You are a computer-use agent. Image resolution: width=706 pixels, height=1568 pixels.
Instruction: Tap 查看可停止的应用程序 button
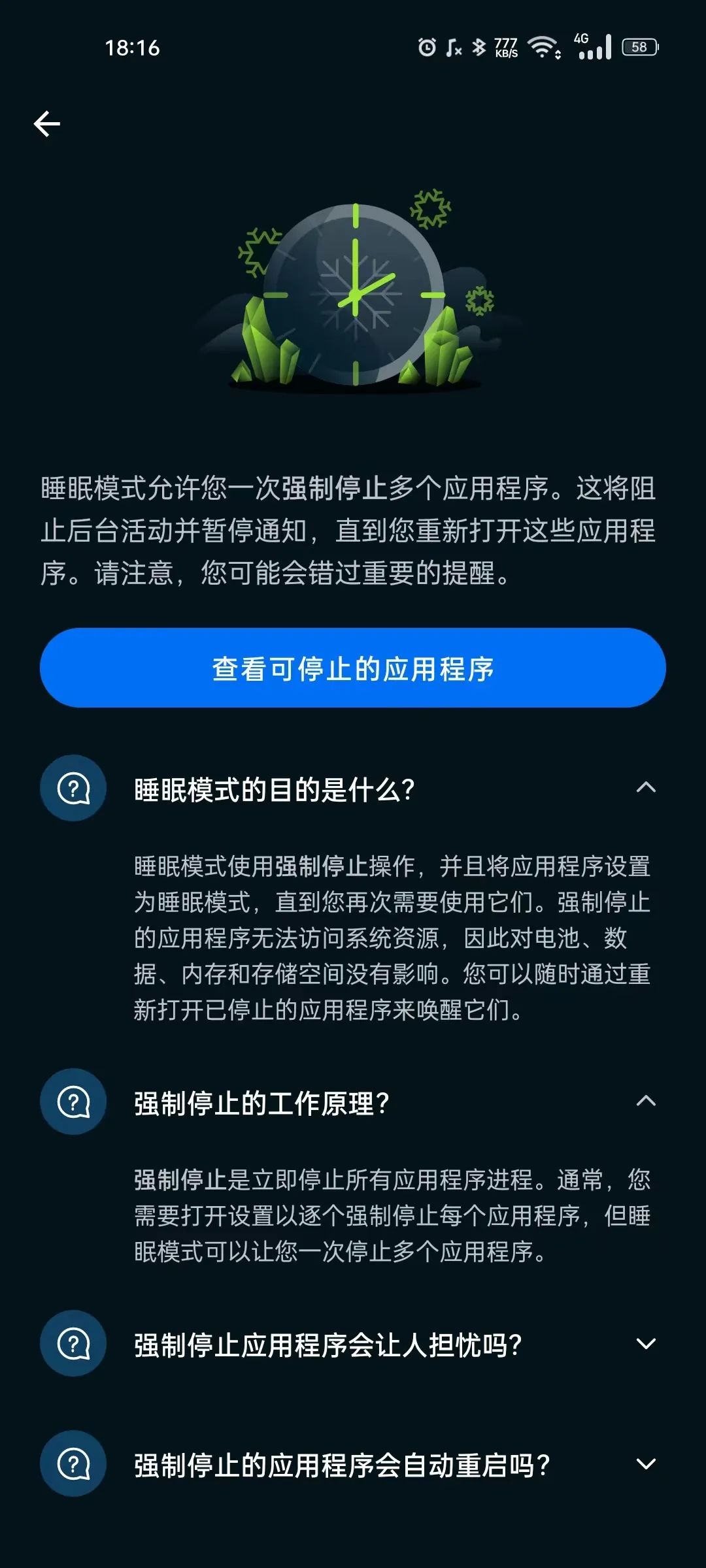353,668
